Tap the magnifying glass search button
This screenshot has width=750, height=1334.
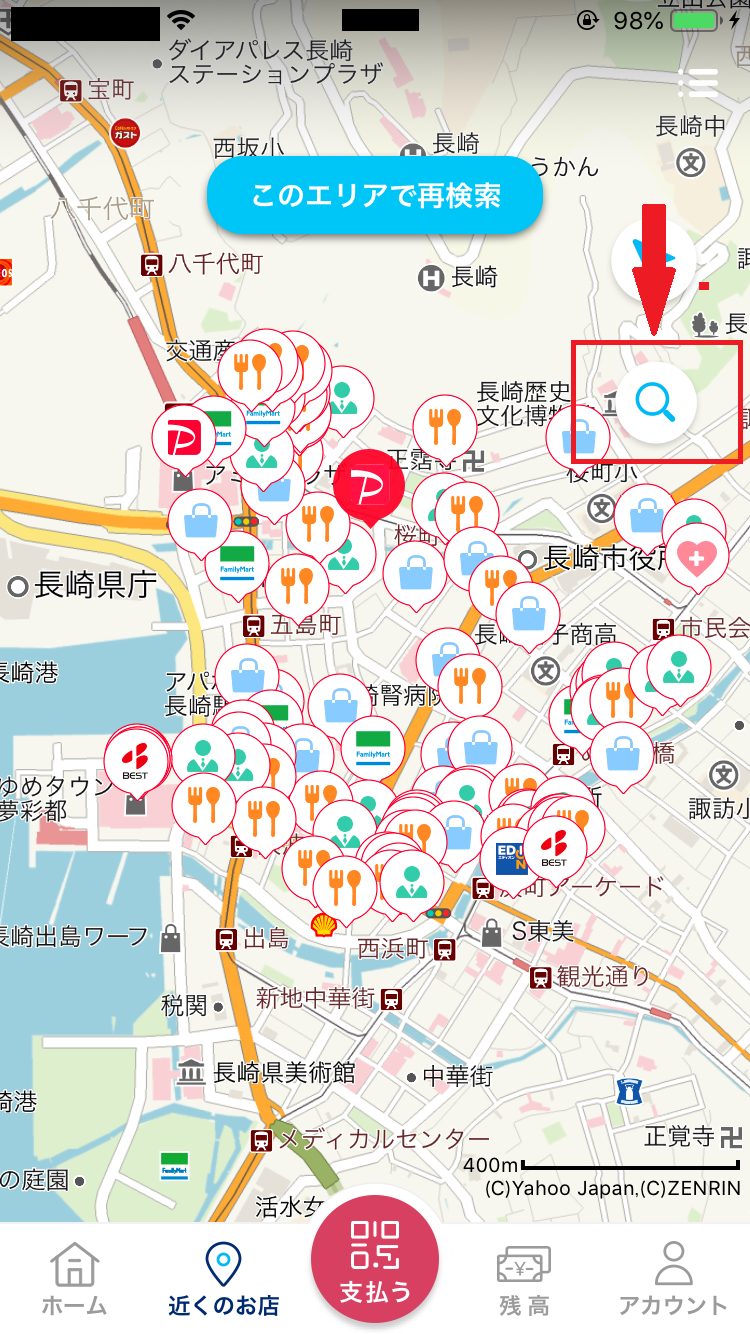tap(655, 402)
